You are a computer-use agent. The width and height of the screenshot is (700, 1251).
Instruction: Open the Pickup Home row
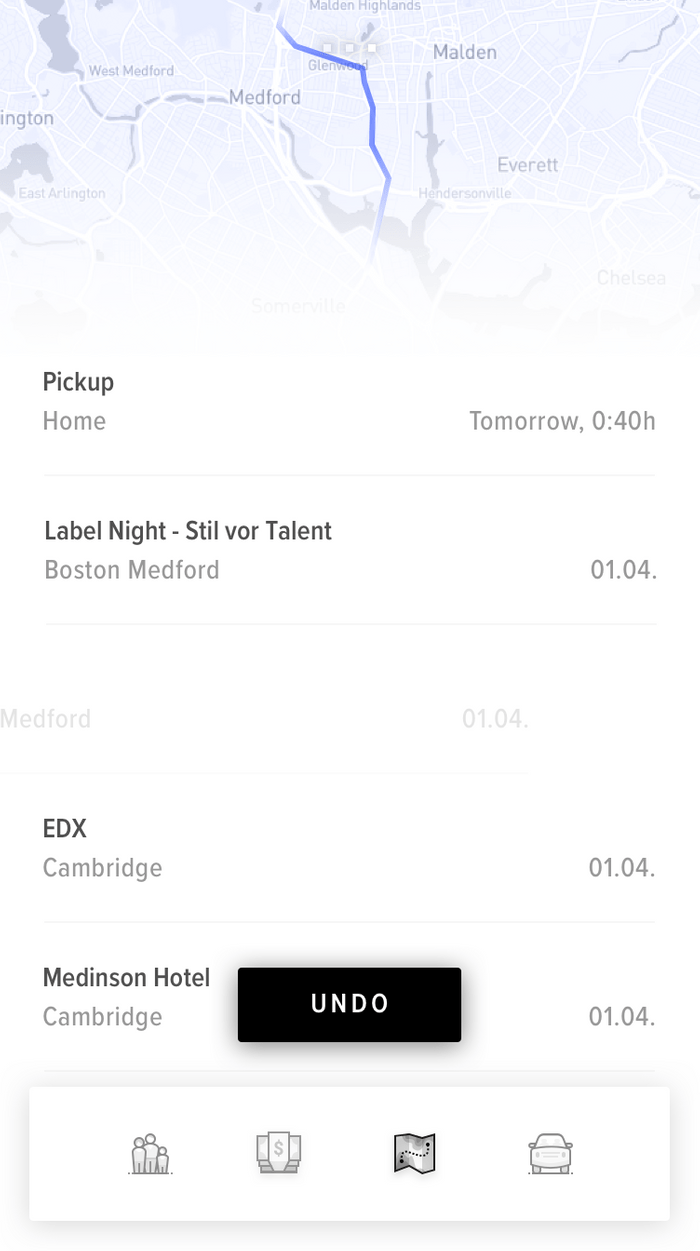coord(350,402)
